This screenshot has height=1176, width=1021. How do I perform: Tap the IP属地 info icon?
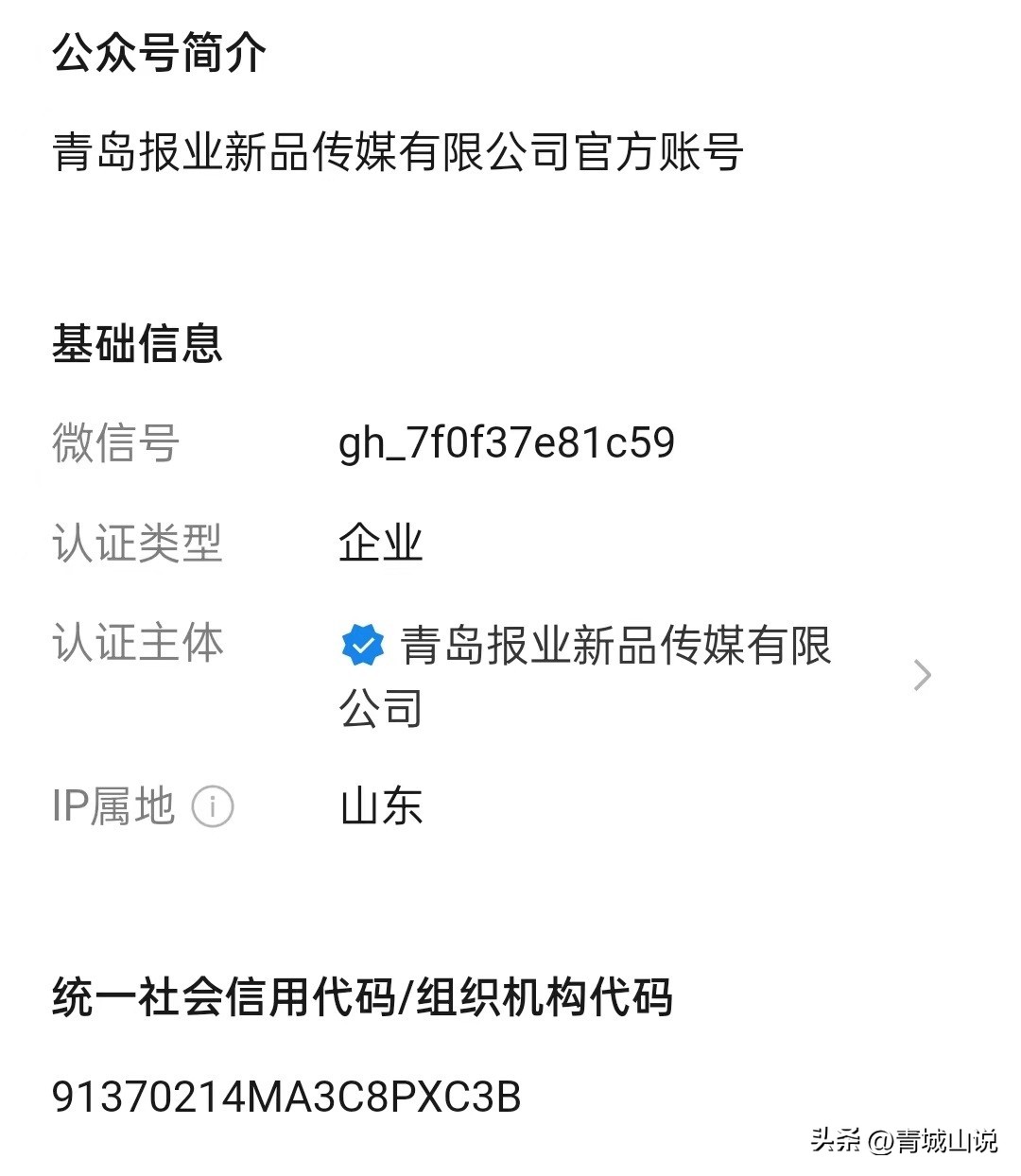tap(216, 807)
